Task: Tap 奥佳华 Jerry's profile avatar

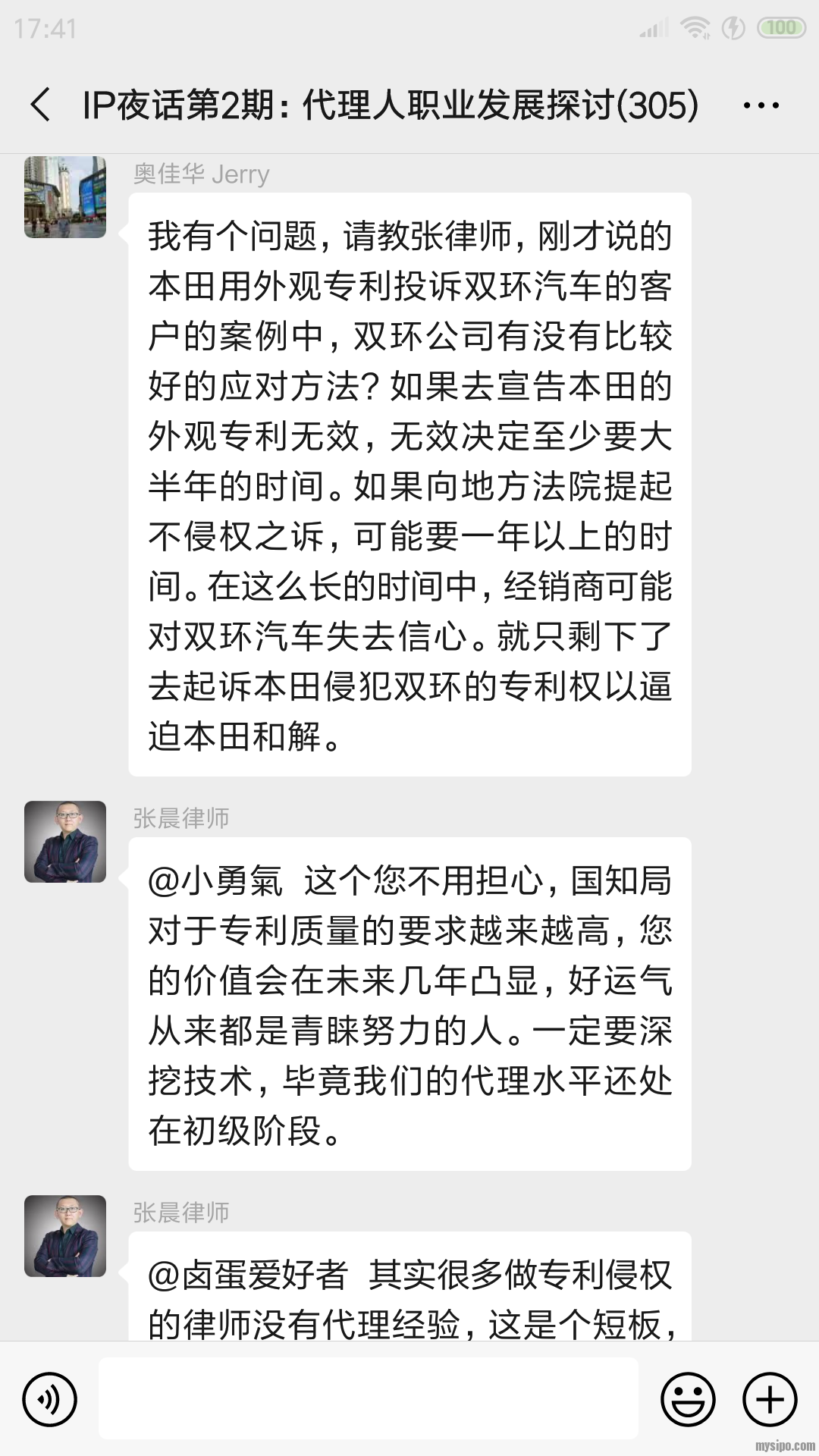Action: point(65,197)
